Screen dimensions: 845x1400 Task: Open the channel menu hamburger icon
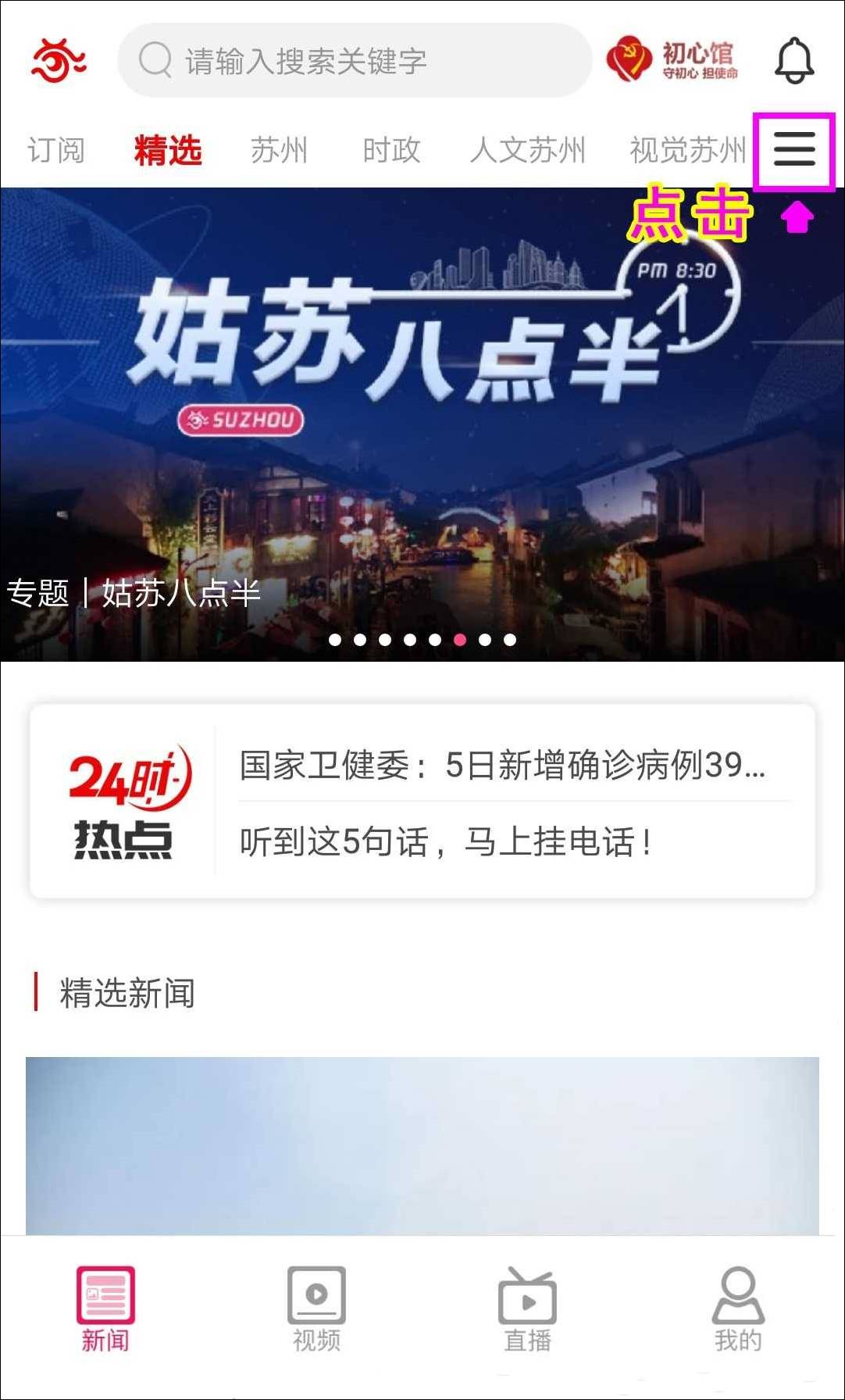(794, 150)
